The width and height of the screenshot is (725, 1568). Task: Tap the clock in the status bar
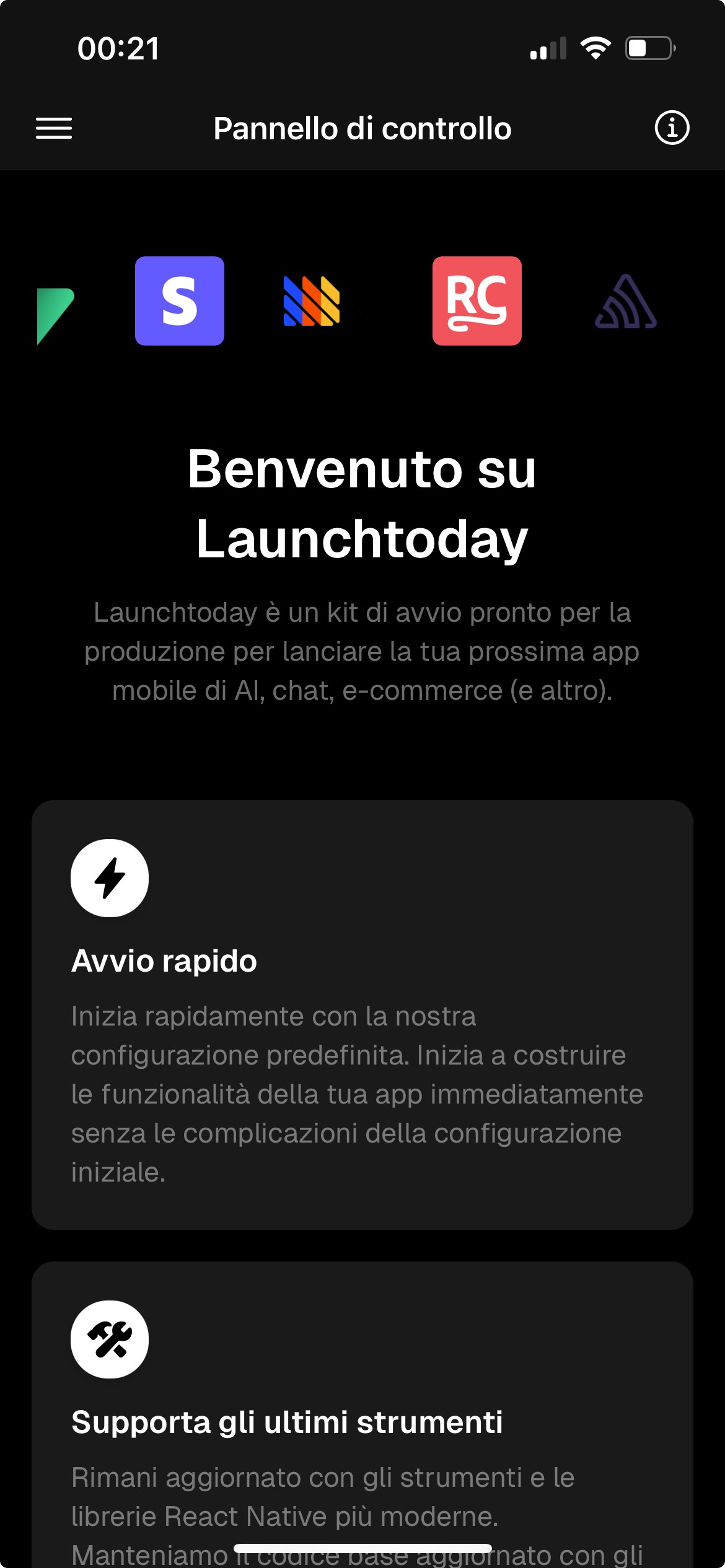click(x=119, y=48)
